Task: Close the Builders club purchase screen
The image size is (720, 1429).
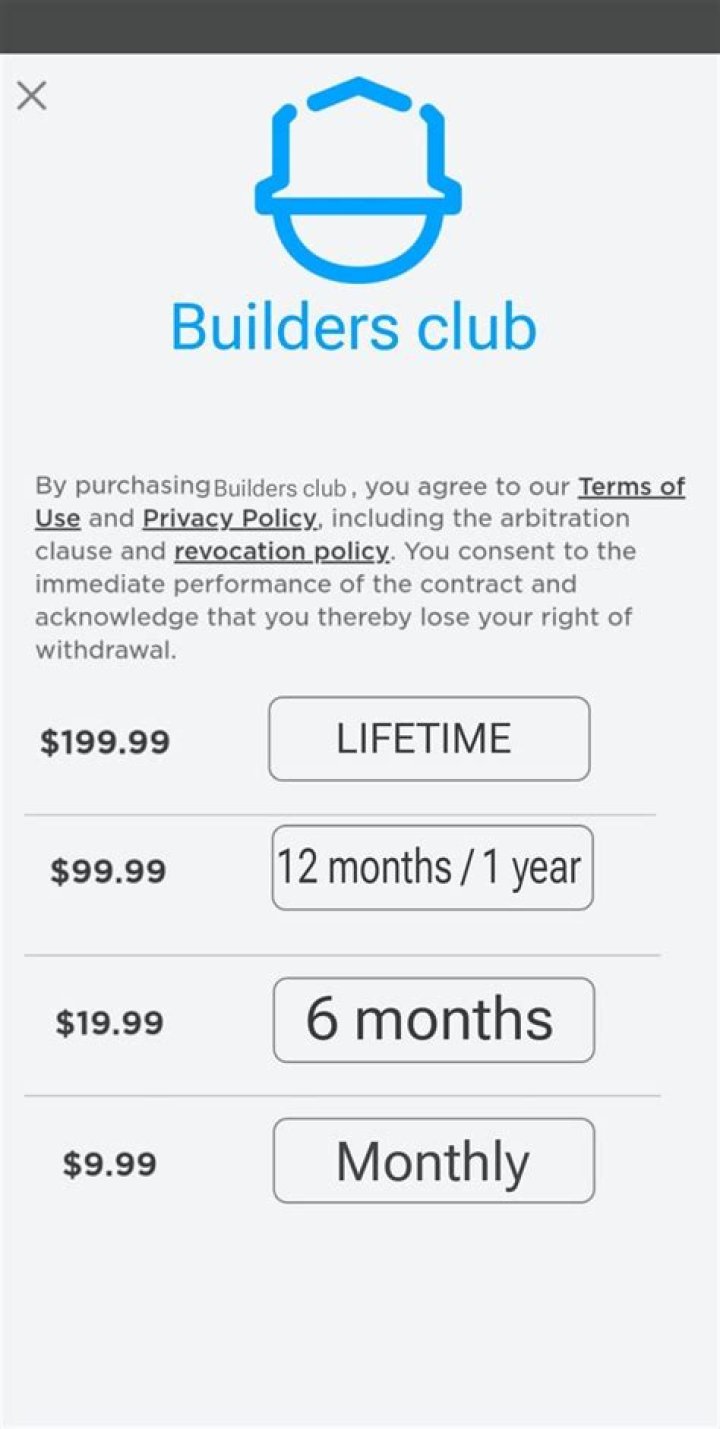Action: click(32, 96)
